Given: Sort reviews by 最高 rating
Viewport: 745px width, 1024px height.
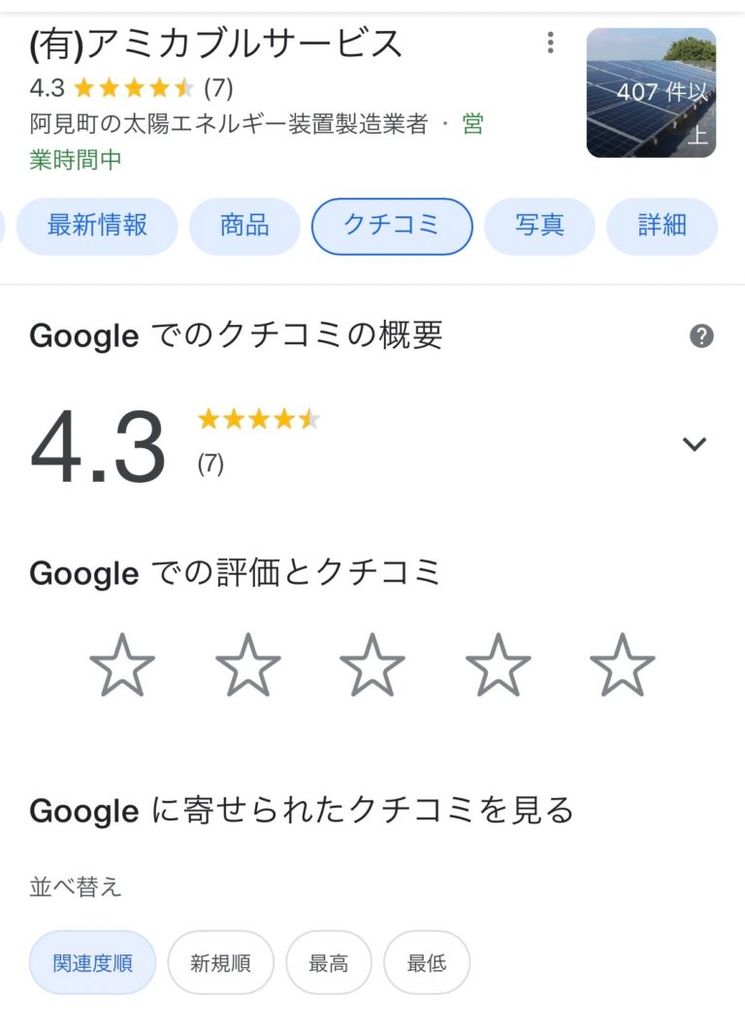Looking at the screenshot, I should tap(328, 963).
